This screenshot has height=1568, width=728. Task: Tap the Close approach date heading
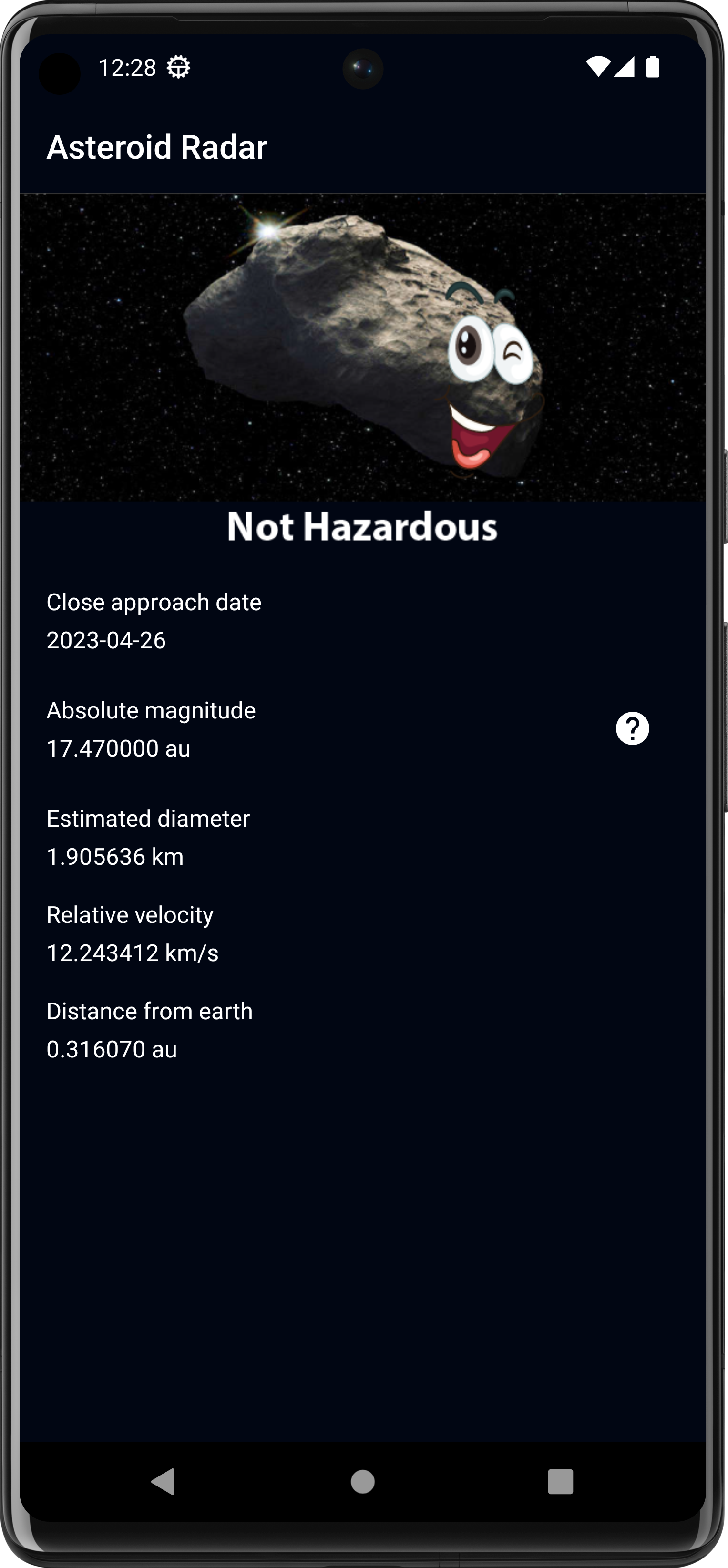click(x=154, y=603)
